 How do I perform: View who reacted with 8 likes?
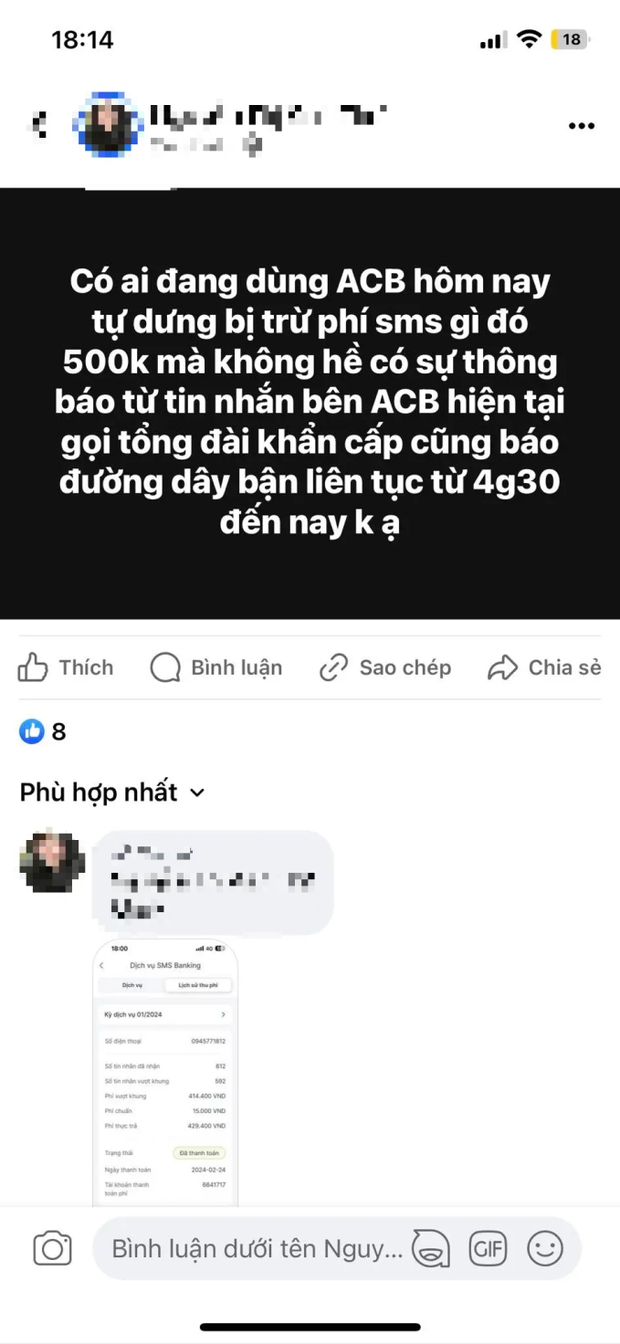click(x=43, y=731)
